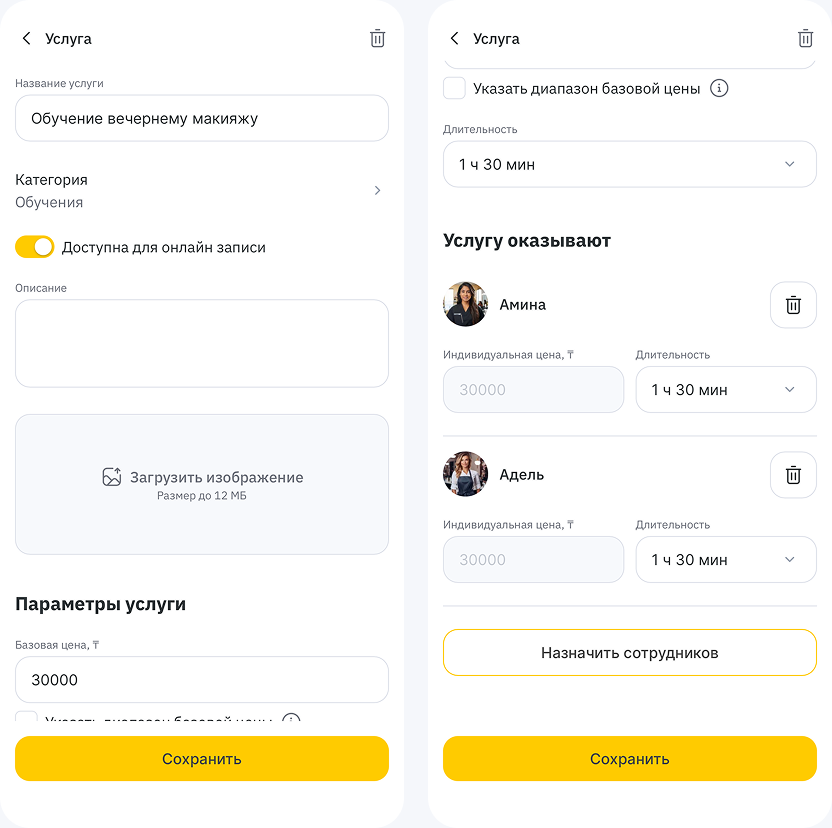Delete service via trash above Название услуги field
This screenshot has width=832, height=828.
[x=377, y=39]
